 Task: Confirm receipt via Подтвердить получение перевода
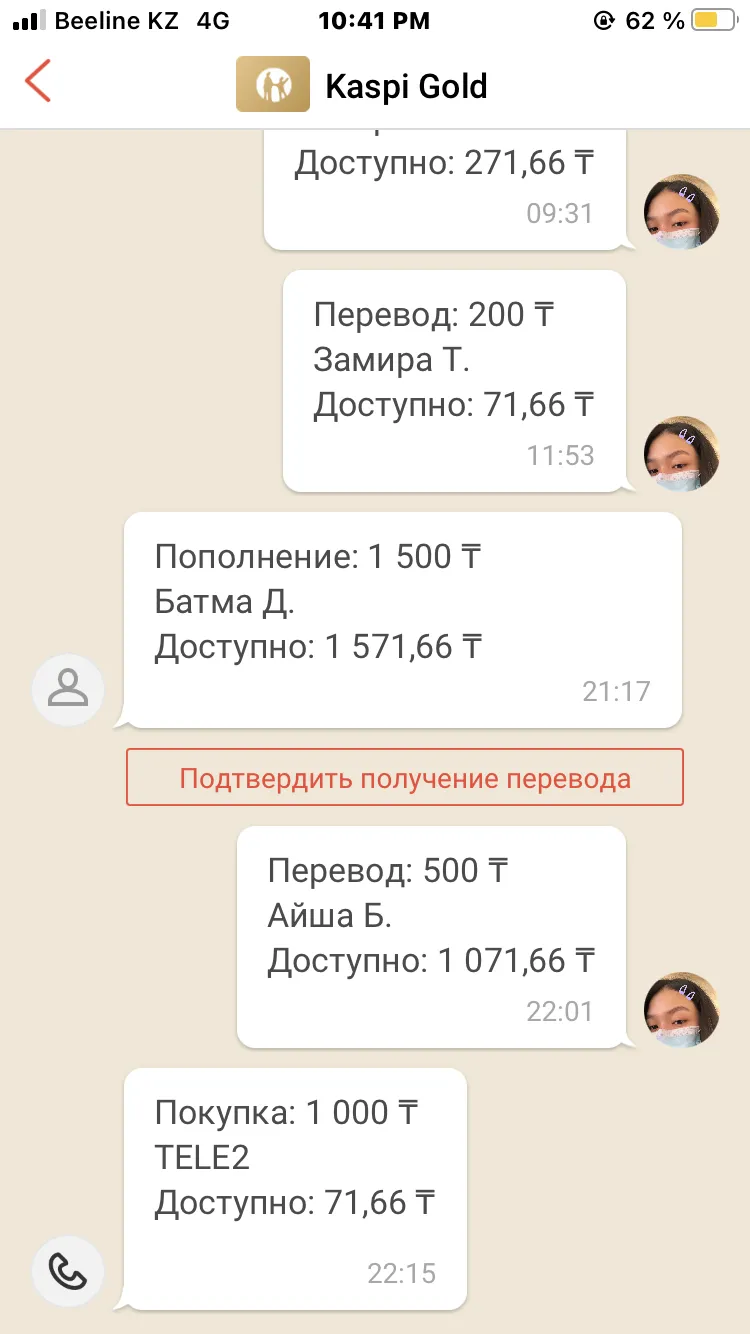tap(405, 777)
